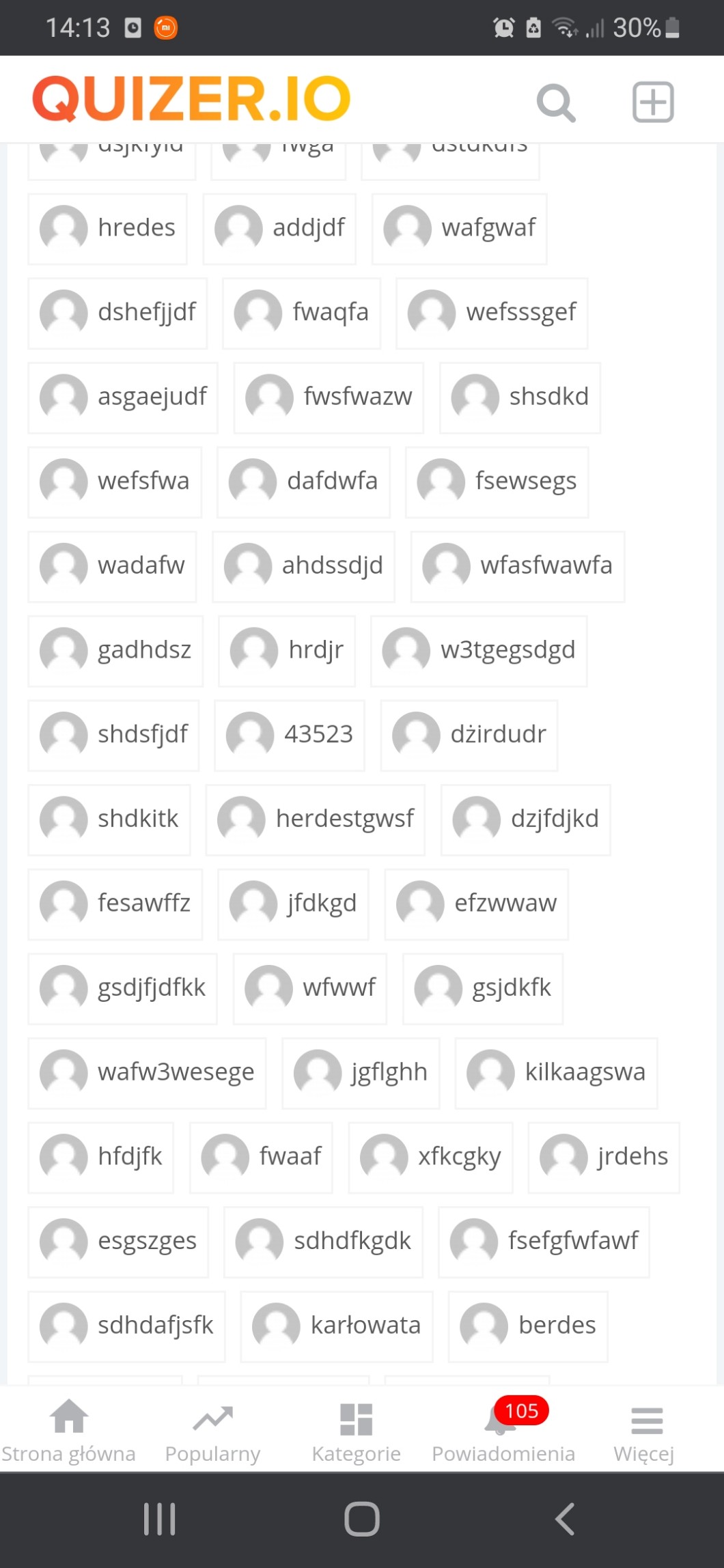The height and width of the screenshot is (1568, 724).
Task: Open the QUIZER.IO home logo
Action: click(191, 99)
